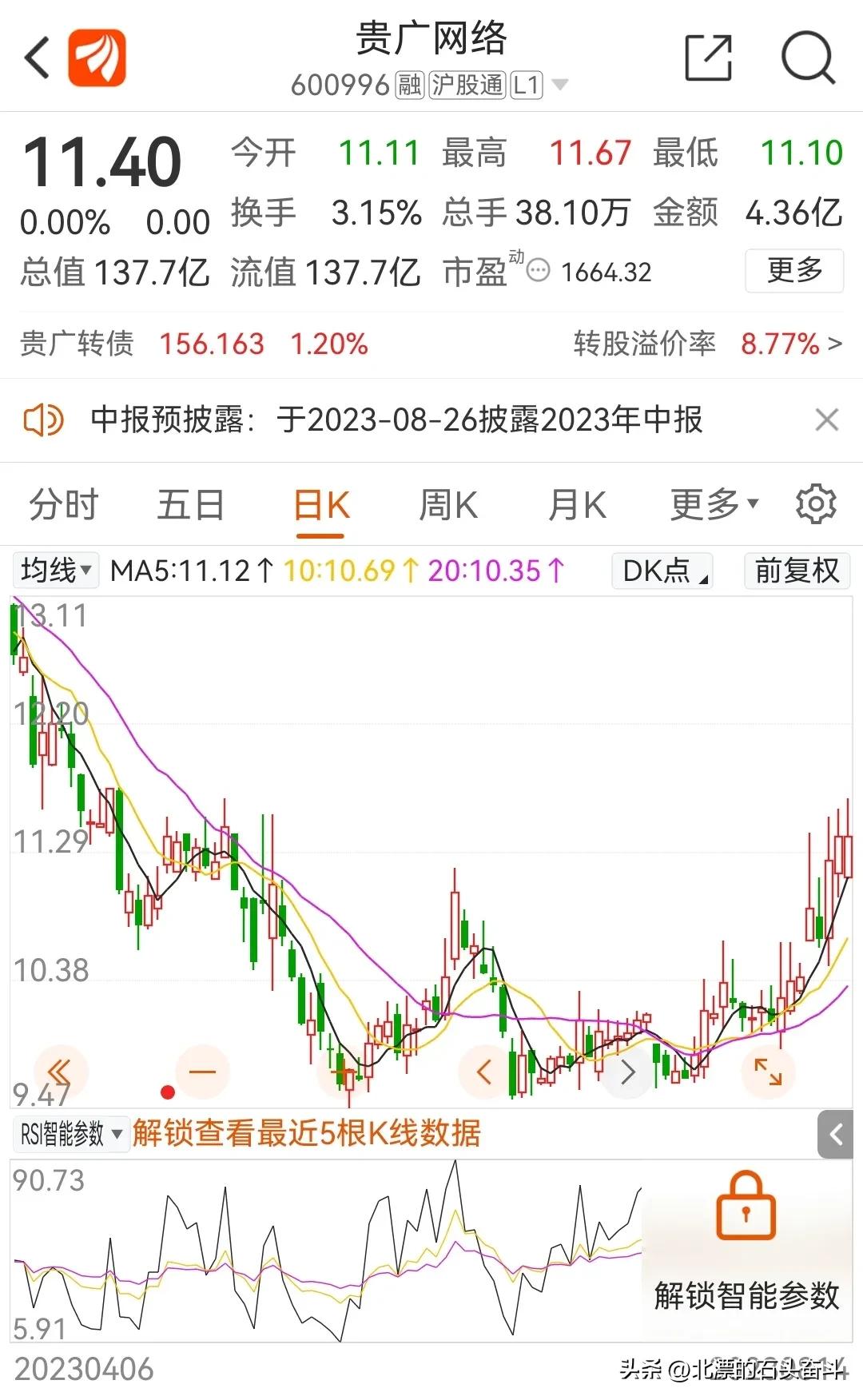The image size is (863, 1400).
Task: Tap the DK点 button
Action: 662,571
